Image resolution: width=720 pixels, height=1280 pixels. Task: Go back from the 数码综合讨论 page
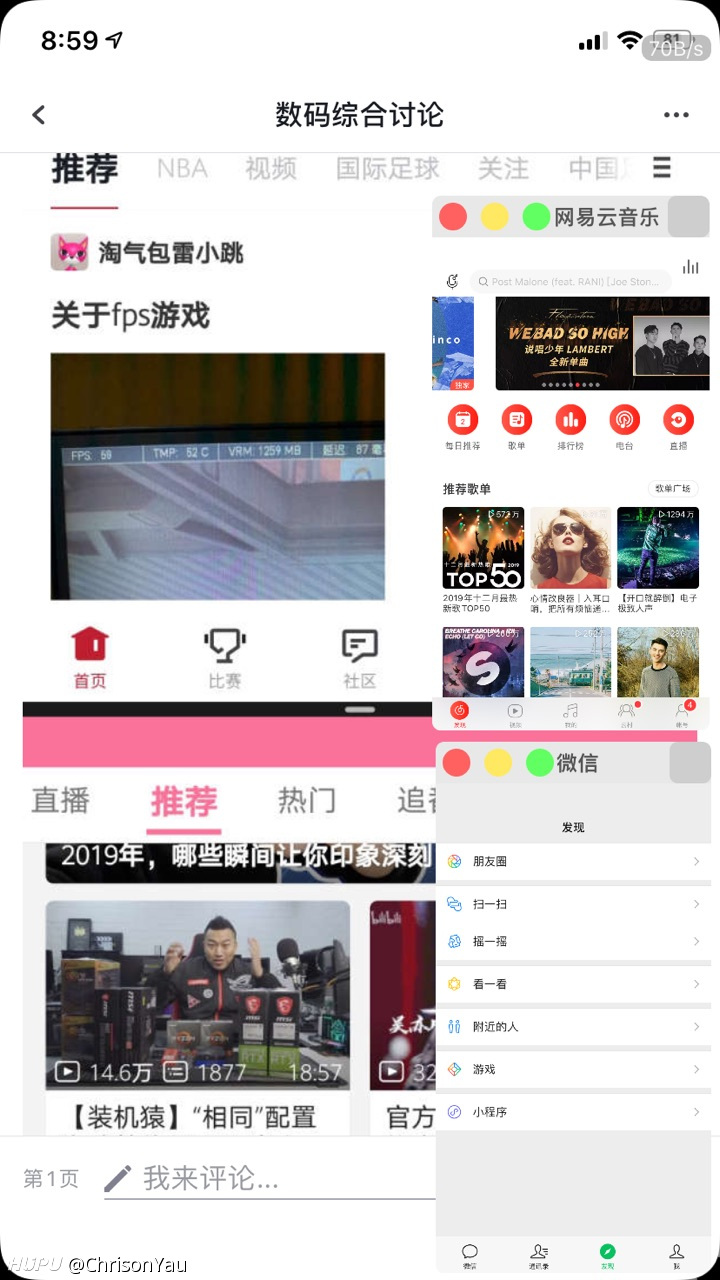(x=39, y=114)
